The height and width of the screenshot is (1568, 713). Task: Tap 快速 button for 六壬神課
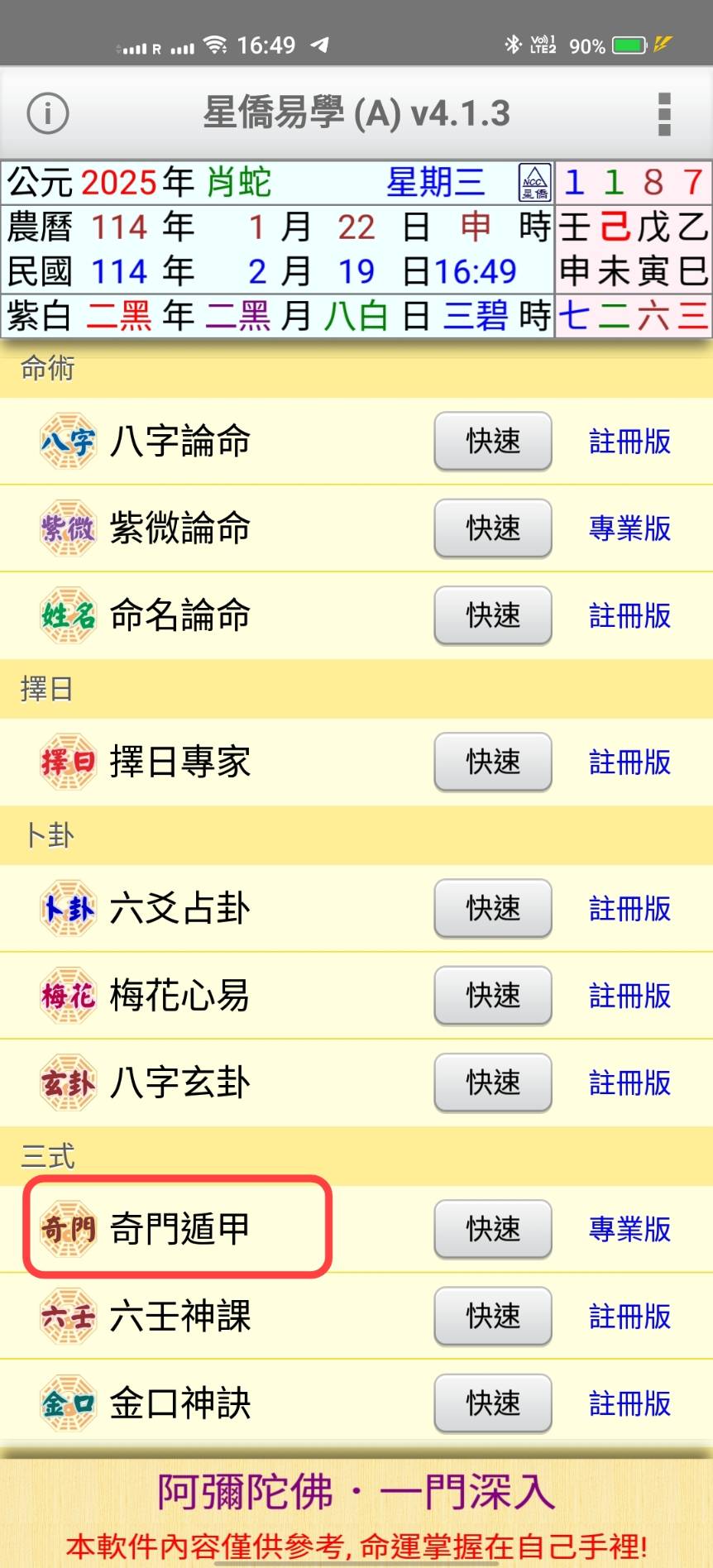493,1316
